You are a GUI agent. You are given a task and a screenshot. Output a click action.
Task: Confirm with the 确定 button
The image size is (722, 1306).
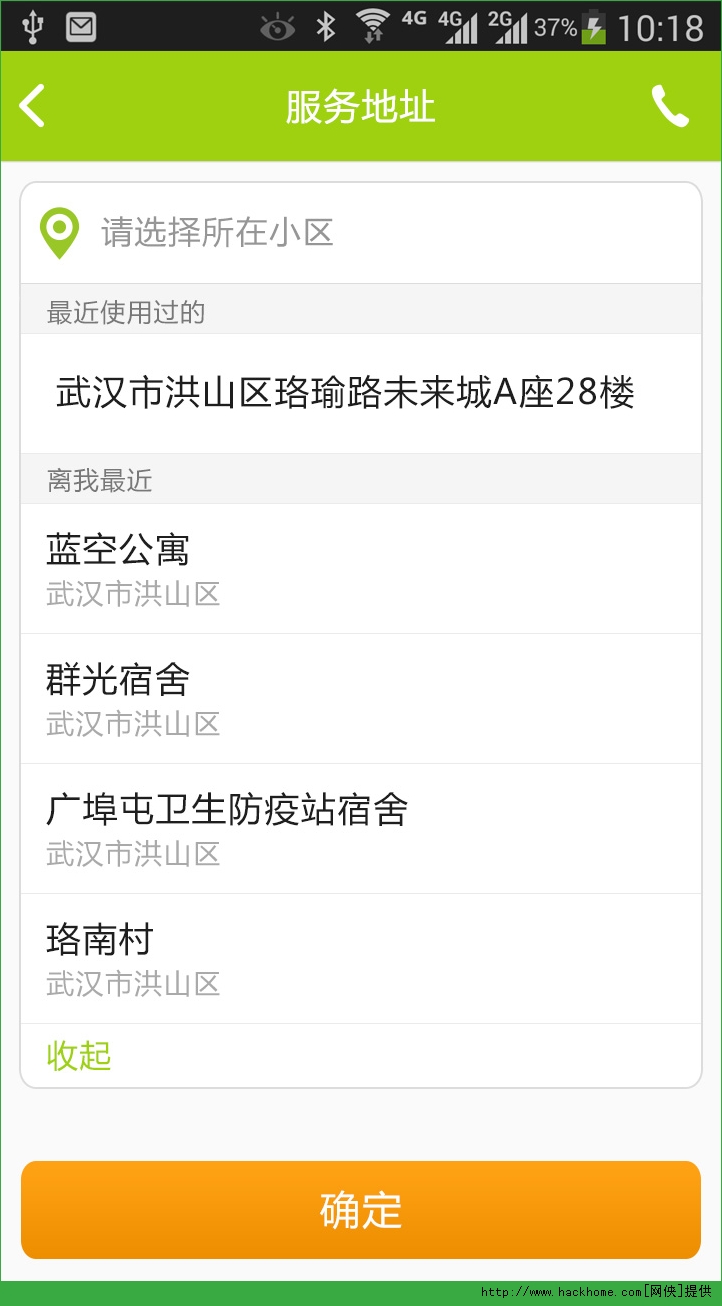(361, 1210)
